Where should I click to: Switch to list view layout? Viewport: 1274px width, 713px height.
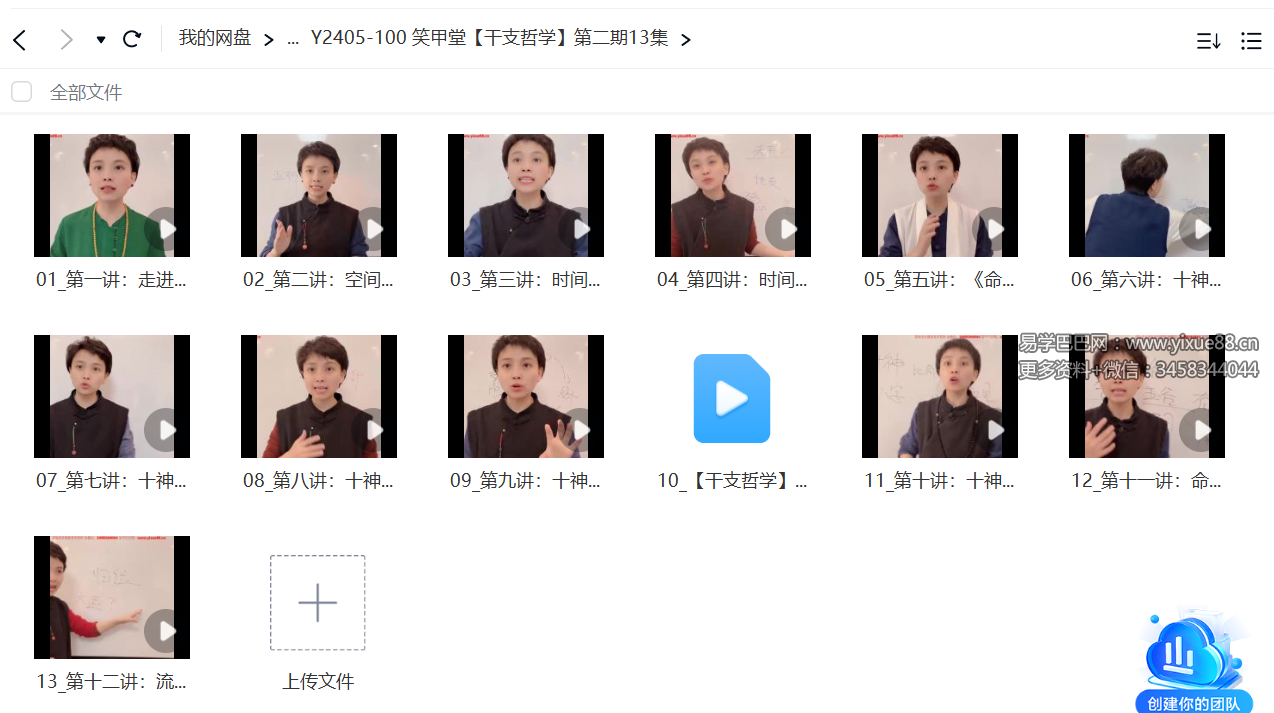click(x=1250, y=40)
